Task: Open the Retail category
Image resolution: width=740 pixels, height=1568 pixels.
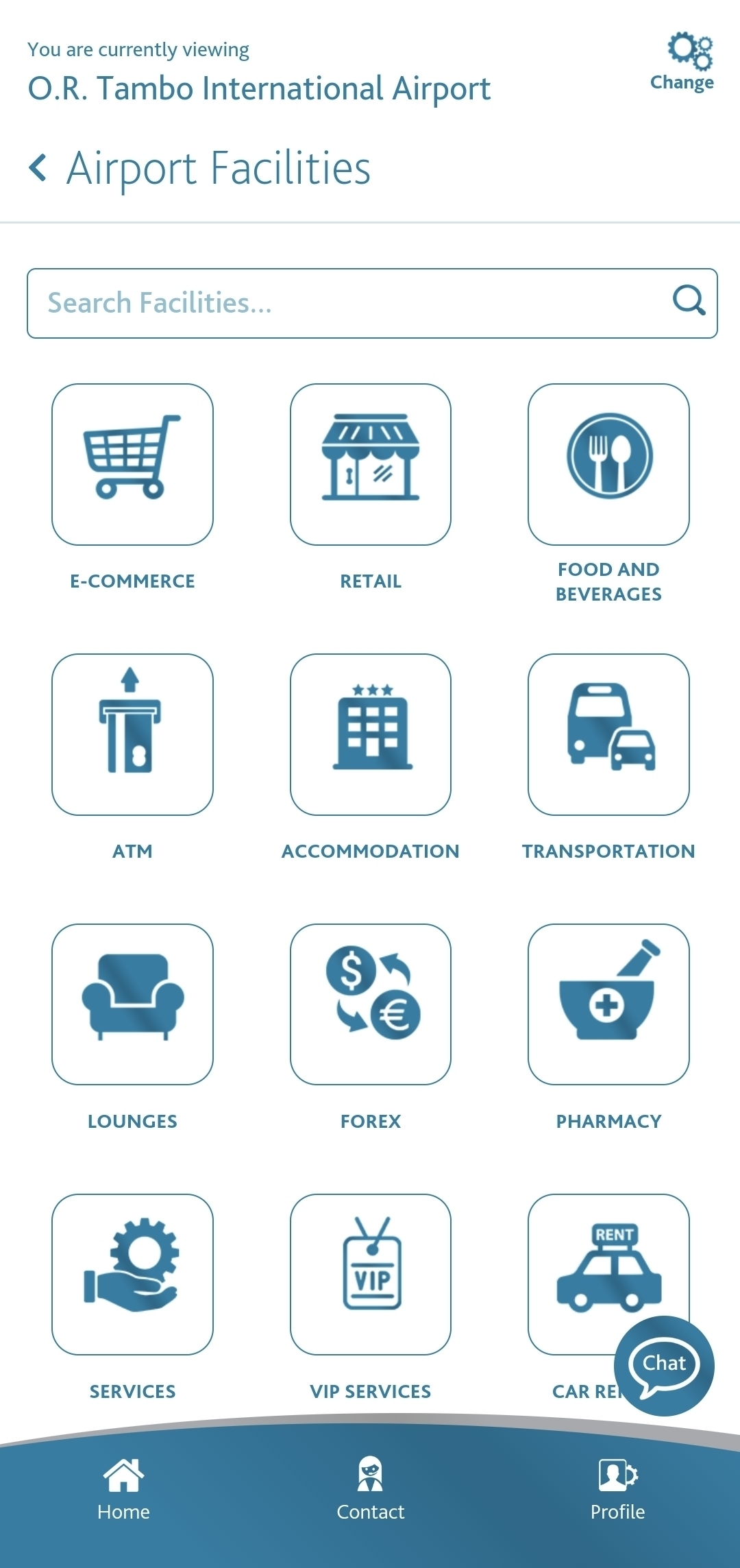Action: click(370, 465)
